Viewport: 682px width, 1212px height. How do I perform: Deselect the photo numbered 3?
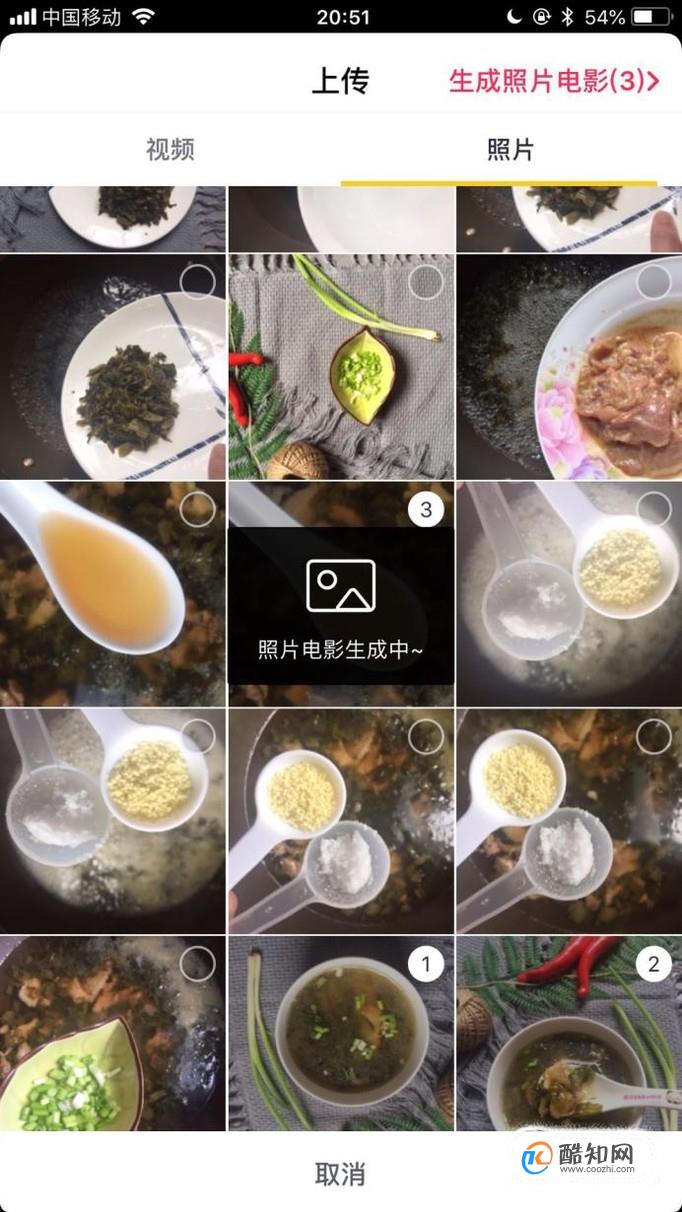click(426, 510)
